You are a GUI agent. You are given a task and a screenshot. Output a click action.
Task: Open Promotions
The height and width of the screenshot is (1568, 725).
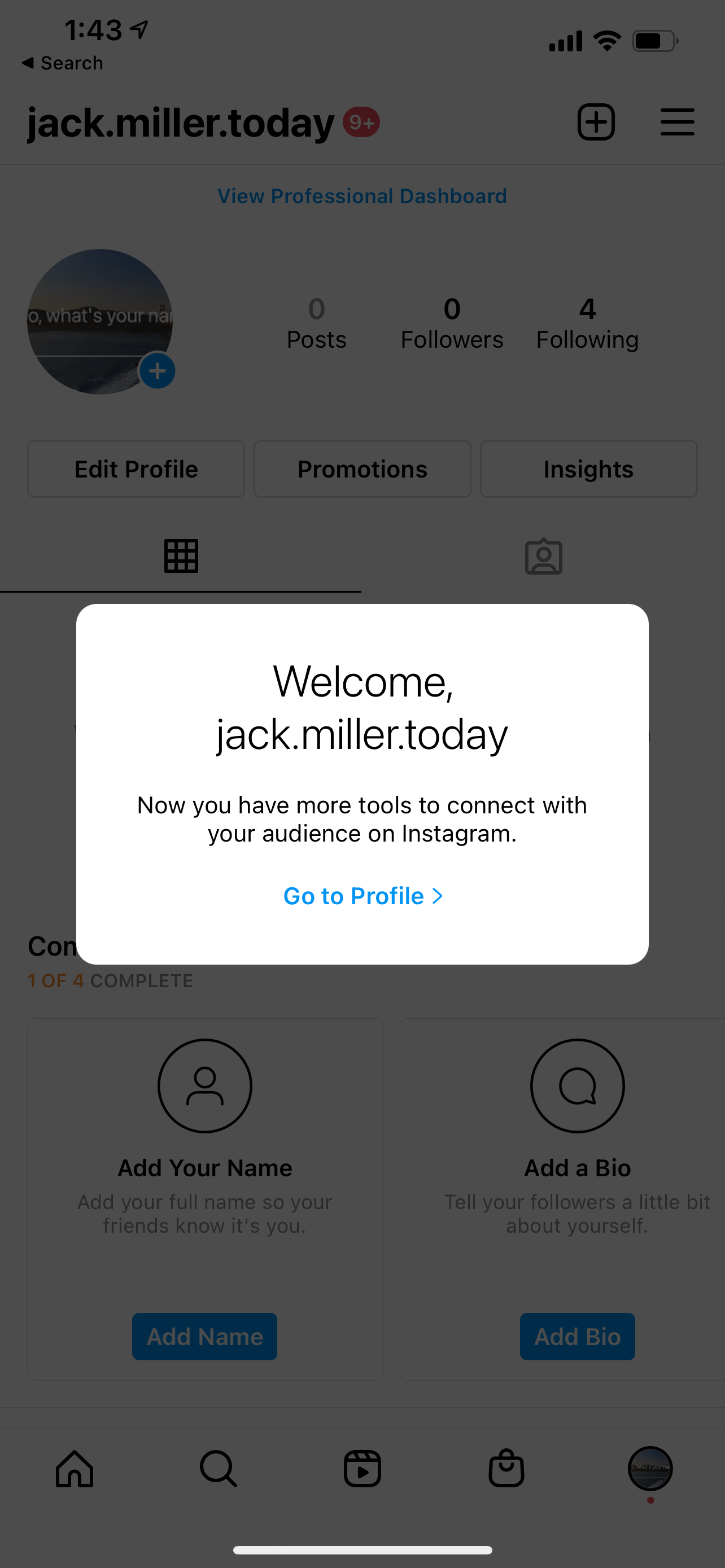tap(362, 469)
